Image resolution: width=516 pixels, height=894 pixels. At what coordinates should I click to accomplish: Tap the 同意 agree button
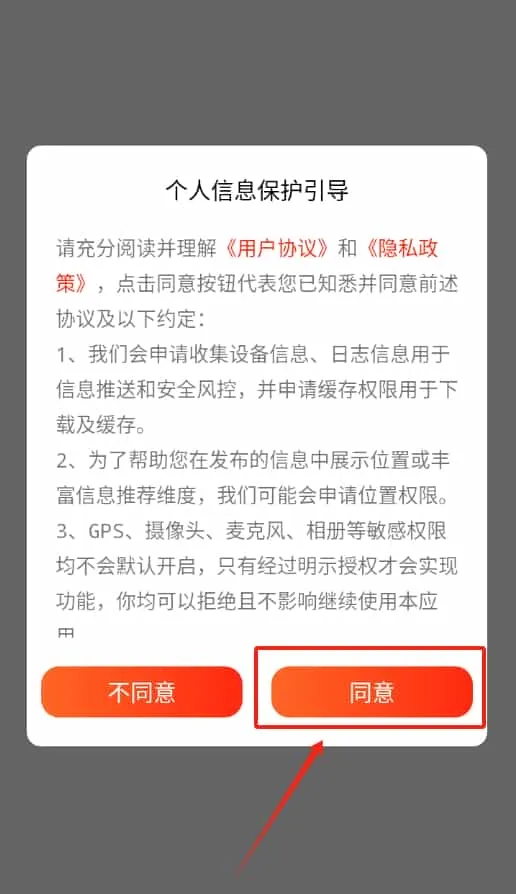[372, 692]
